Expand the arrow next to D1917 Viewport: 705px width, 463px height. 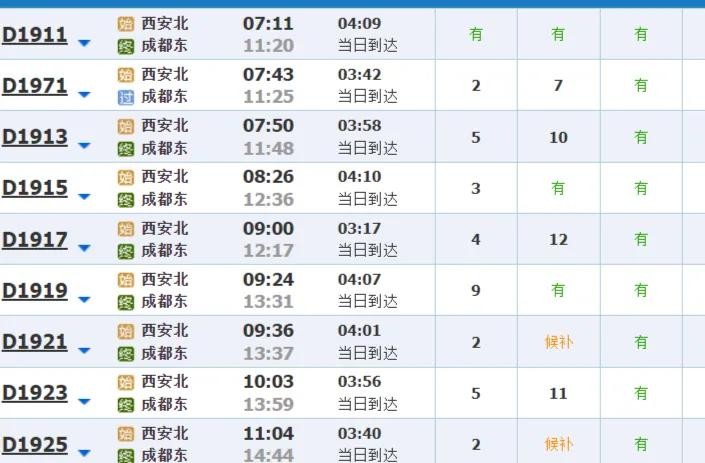[84, 248]
